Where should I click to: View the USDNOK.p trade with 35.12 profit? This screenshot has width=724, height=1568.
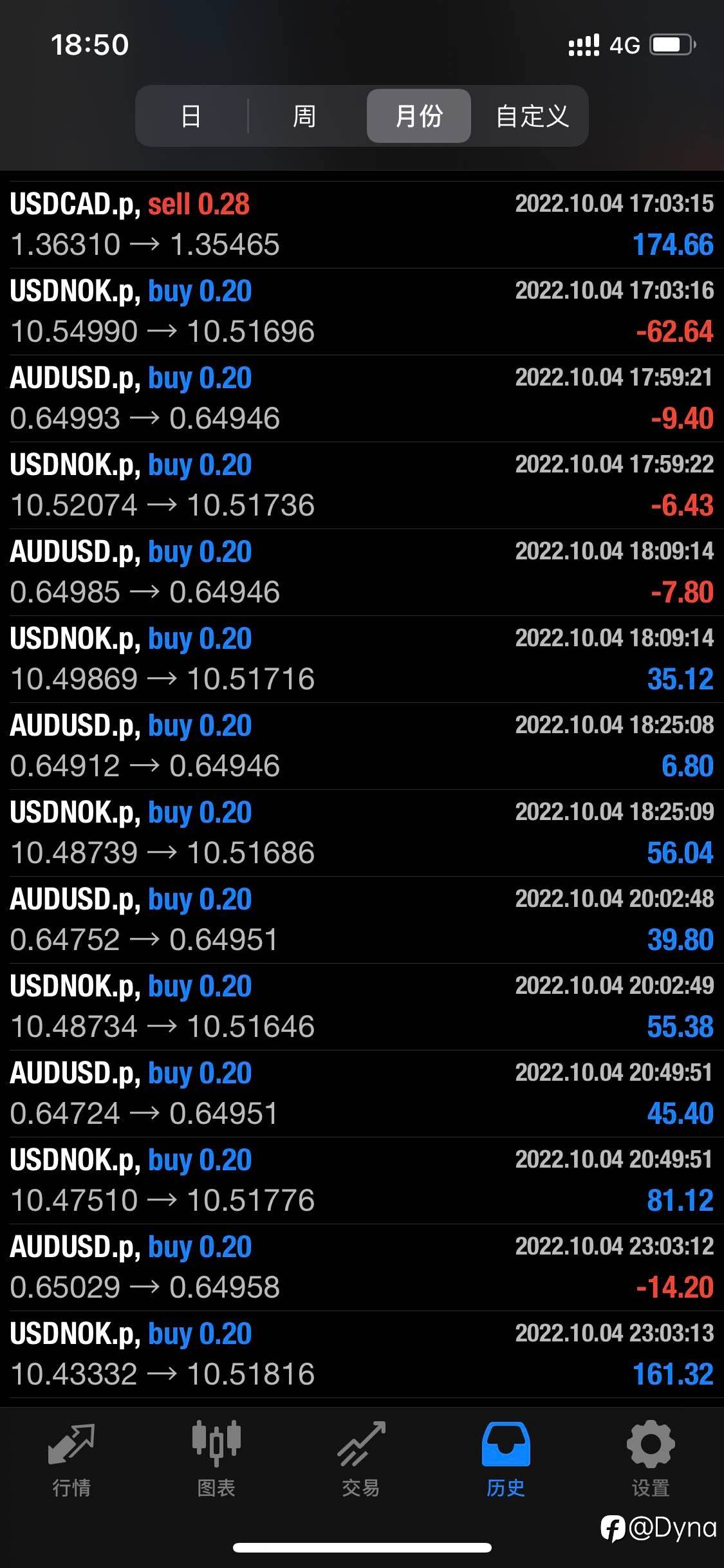click(362, 659)
